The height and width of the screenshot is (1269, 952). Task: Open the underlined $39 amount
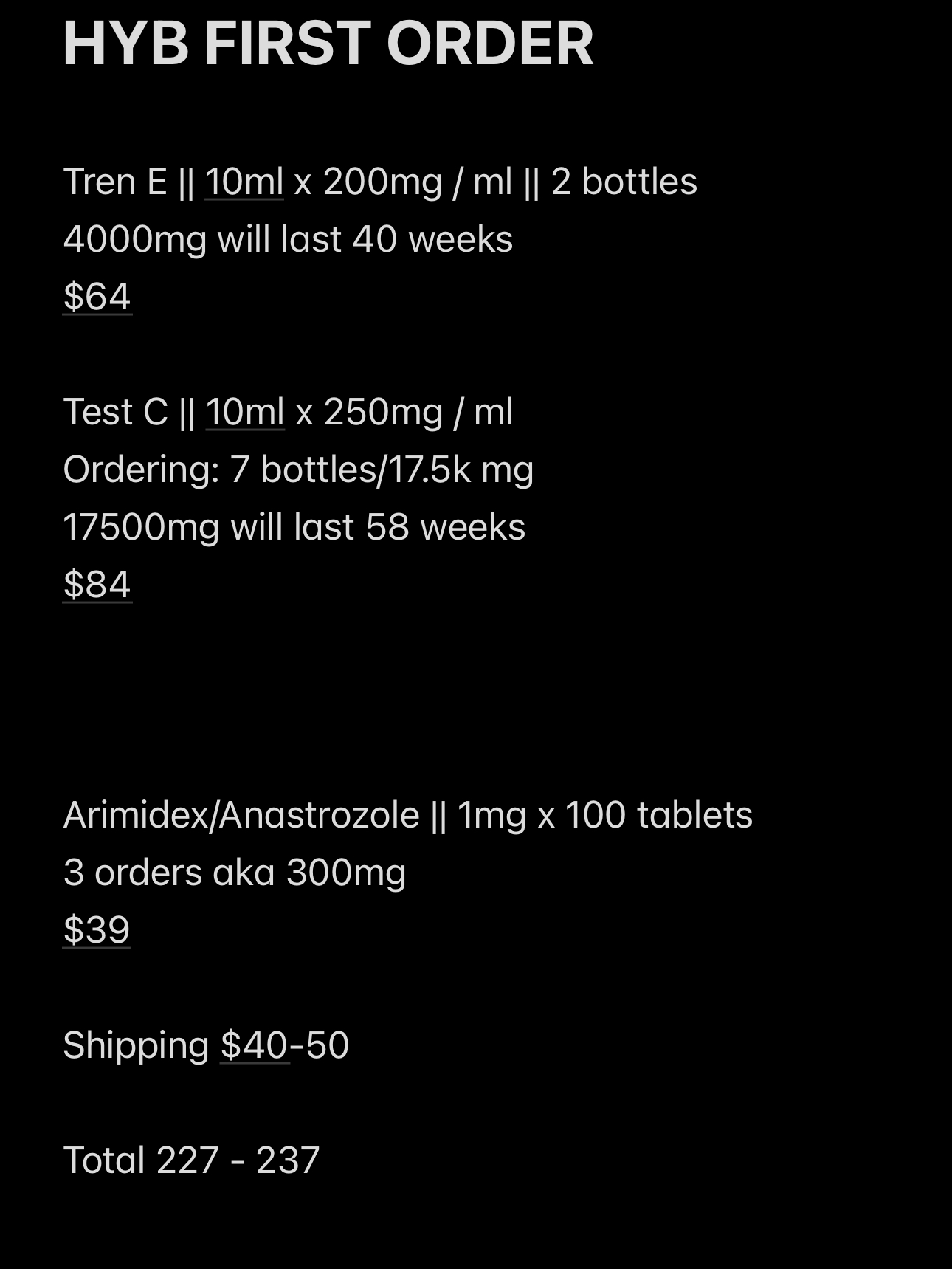[97, 929]
